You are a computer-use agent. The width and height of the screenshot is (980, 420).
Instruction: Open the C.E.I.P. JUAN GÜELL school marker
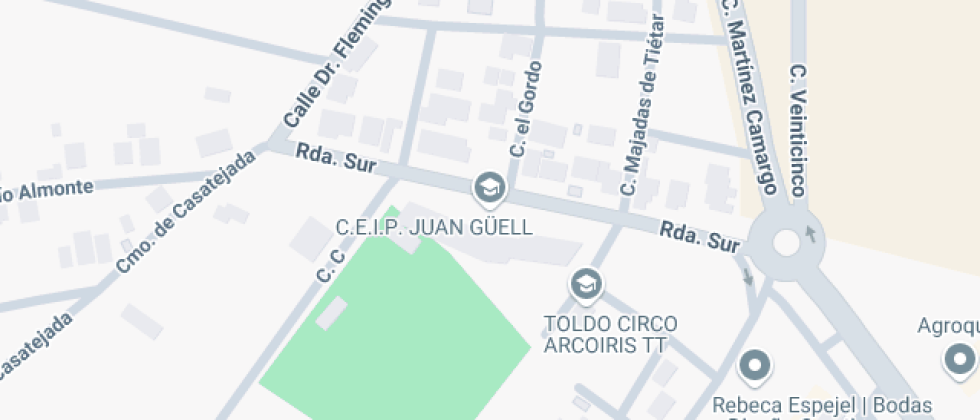tap(488, 186)
